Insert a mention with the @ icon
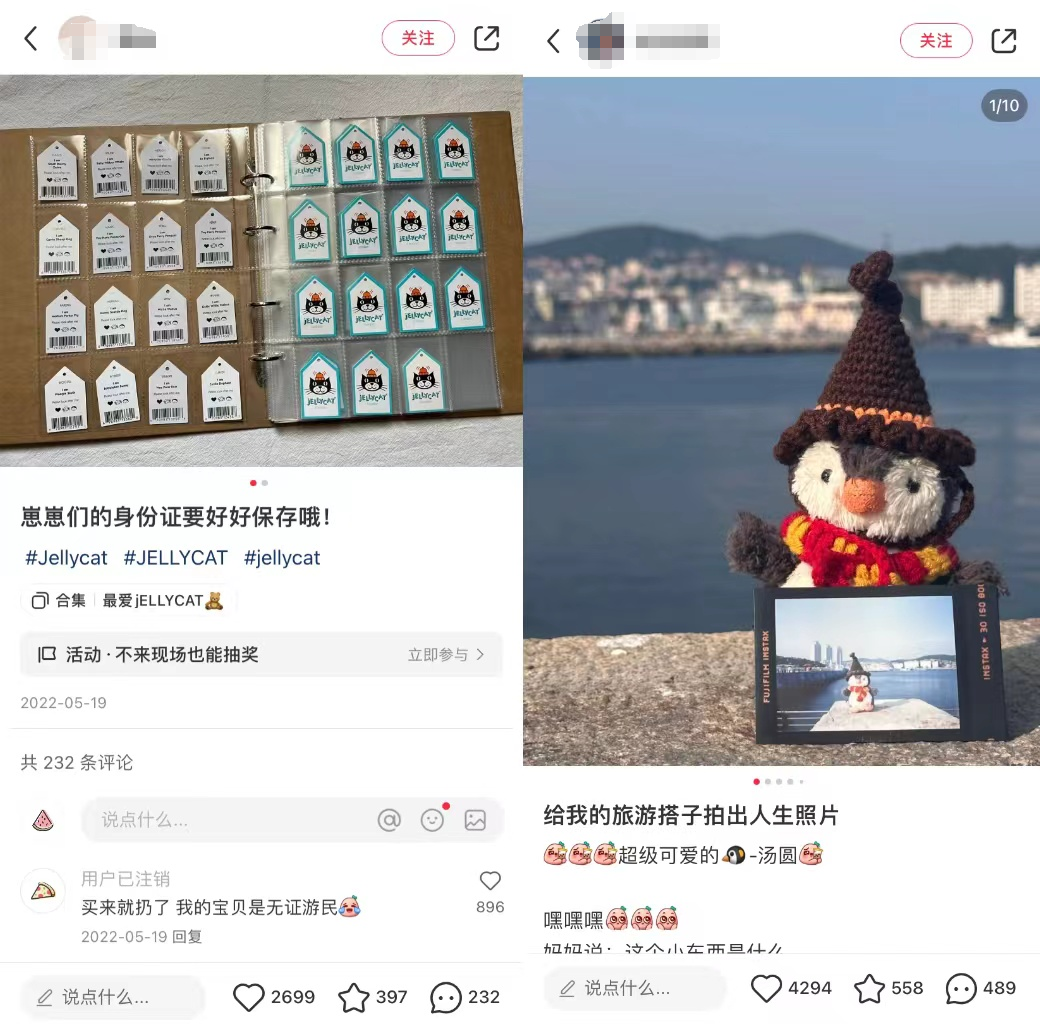 [389, 820]
